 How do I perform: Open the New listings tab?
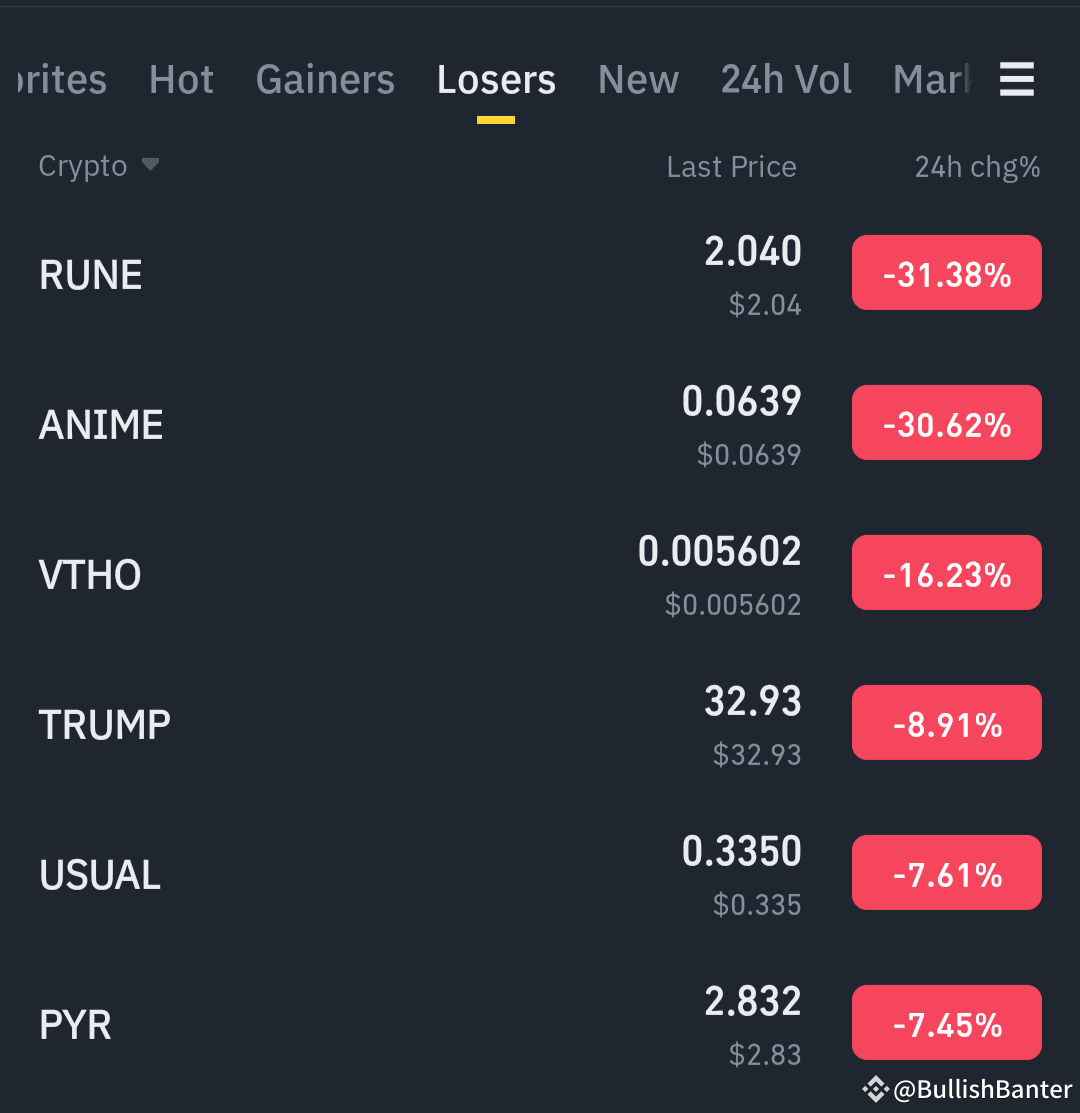point(638,80)
